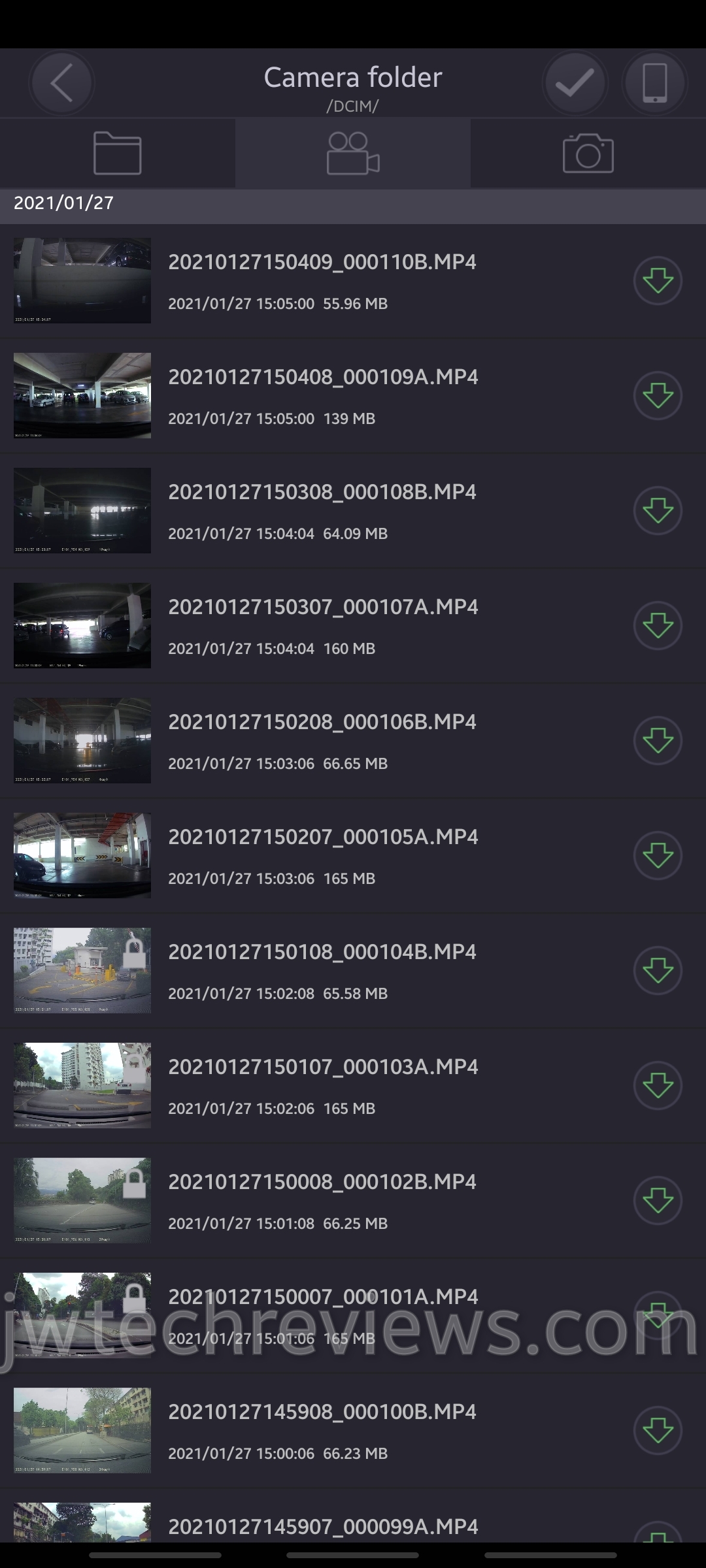Download 20210127150307_000107A.MP4
The height and width of the screenshot is (1568, 706).
(x=658, y=626)
